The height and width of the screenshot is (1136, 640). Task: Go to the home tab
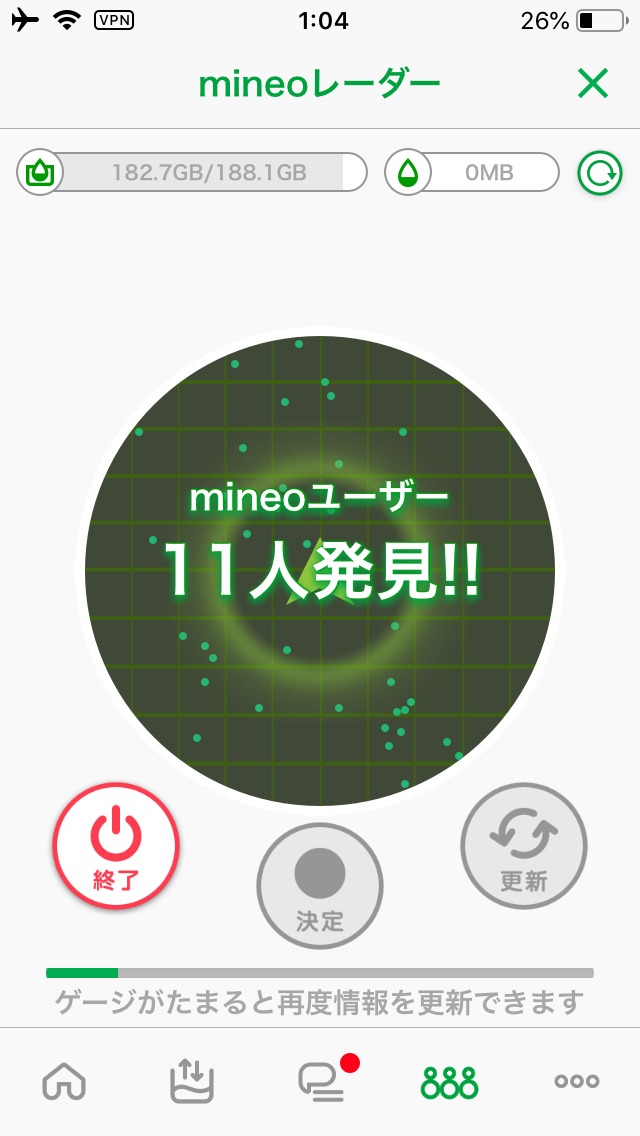click(64, 1081)
